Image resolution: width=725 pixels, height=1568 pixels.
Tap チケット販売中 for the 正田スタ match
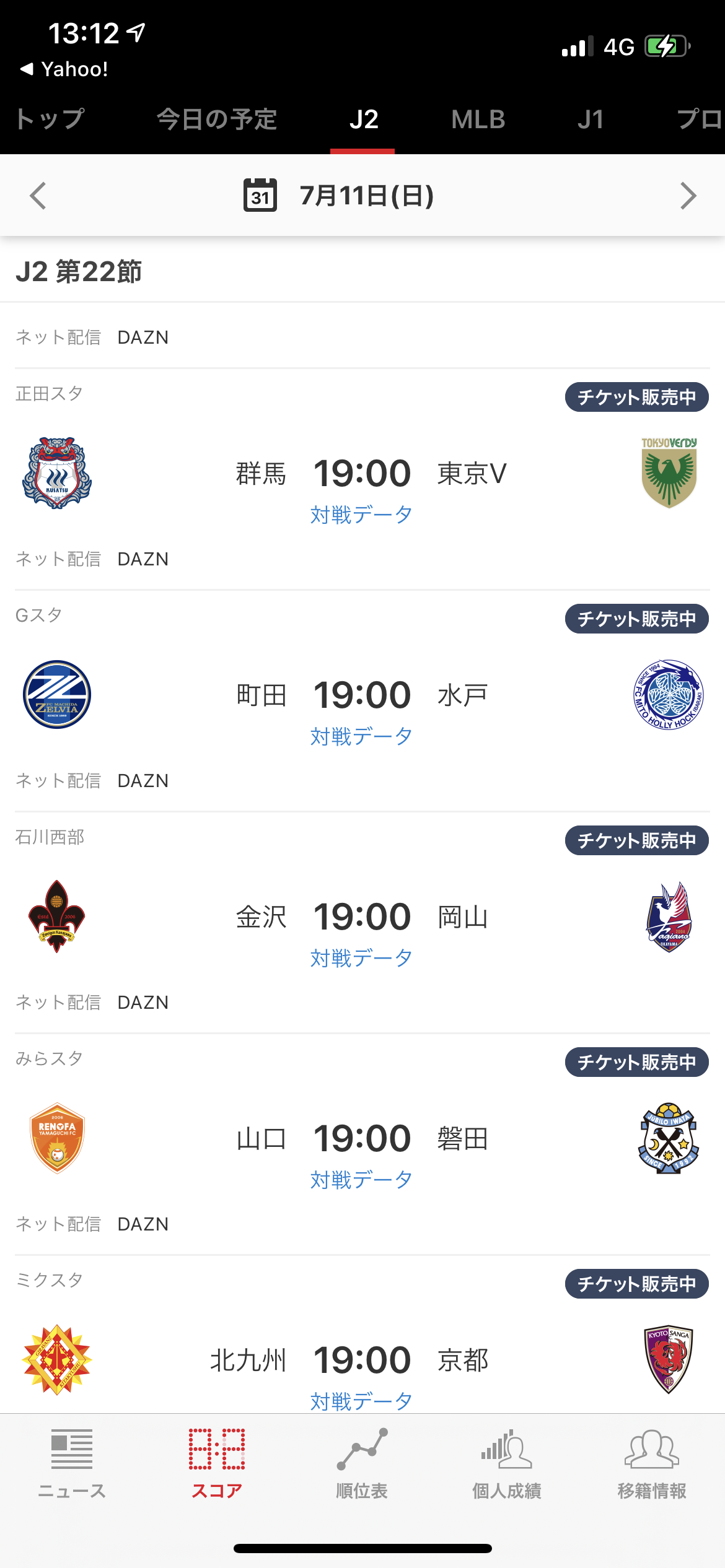click(x=636, y=397)
